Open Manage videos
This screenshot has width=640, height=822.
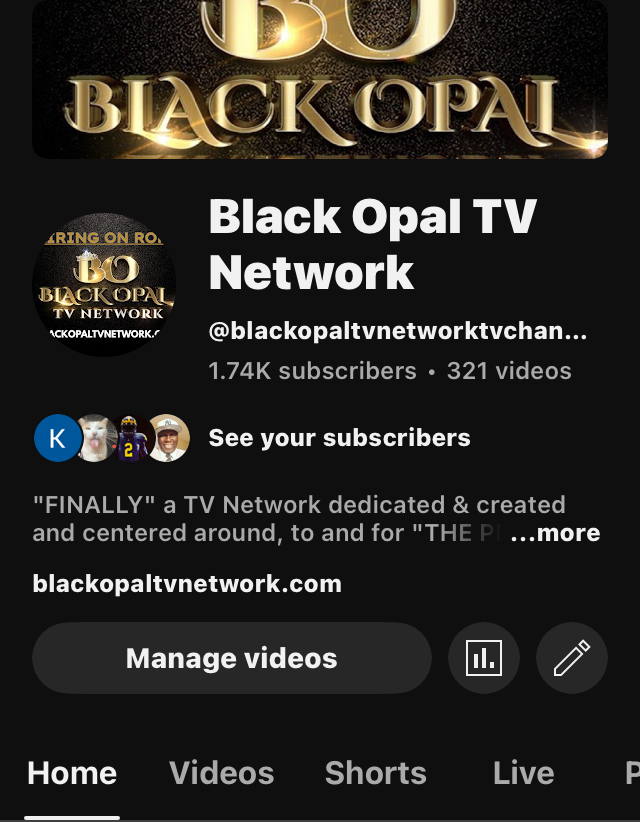[x=232, y=658]
